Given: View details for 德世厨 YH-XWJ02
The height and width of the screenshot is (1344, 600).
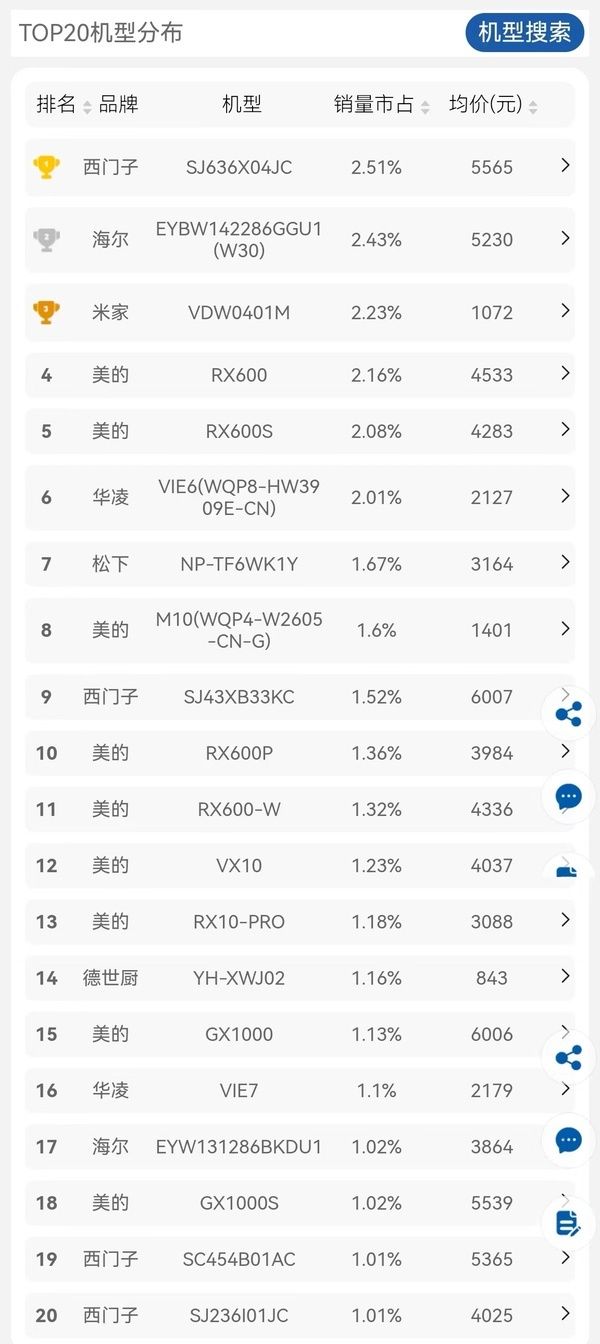Looking at the screenshot, I should (300, 978).
